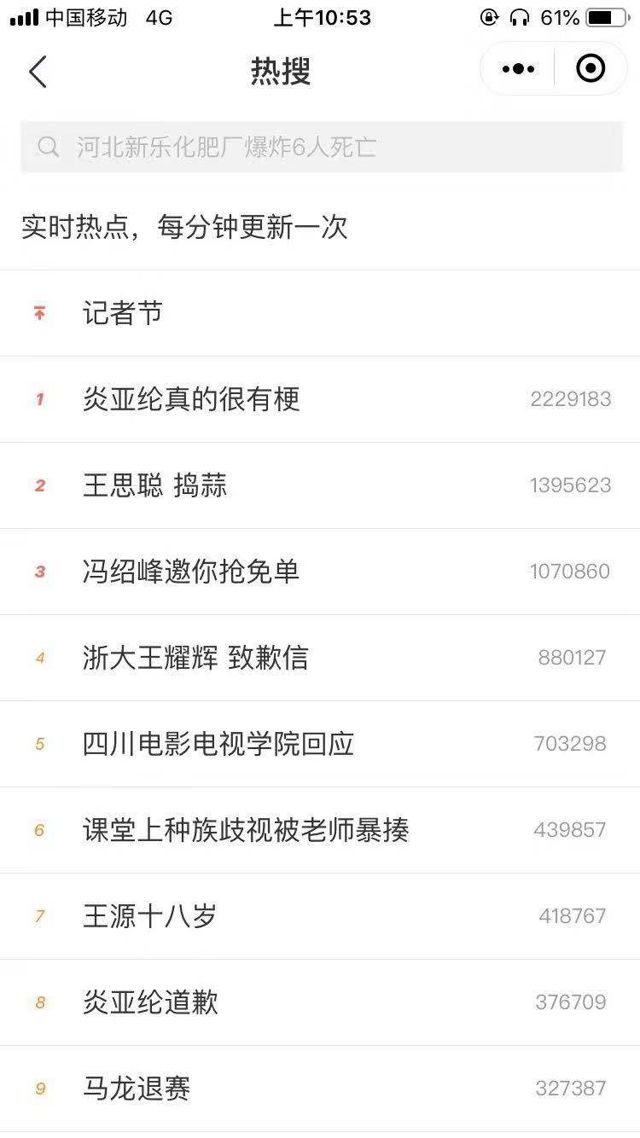Go back using the top-left arrow
640x1138 pixels.
coord(38,71)
